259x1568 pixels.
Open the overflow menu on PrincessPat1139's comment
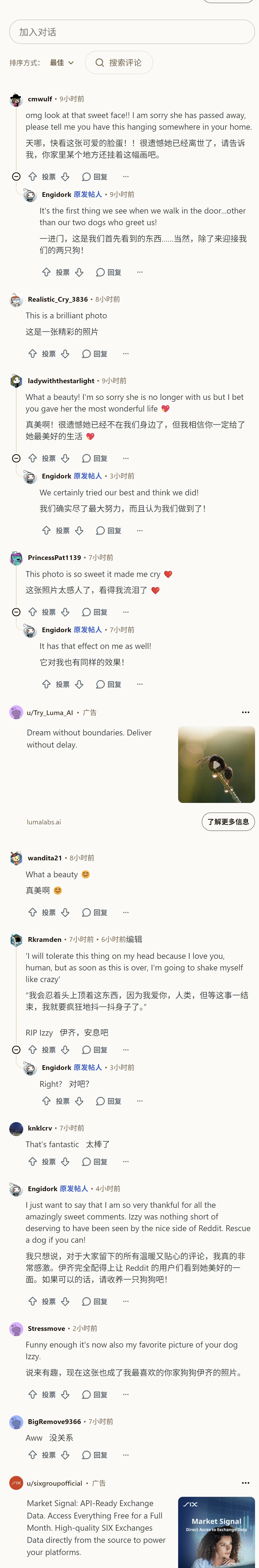tap(126, 612)
